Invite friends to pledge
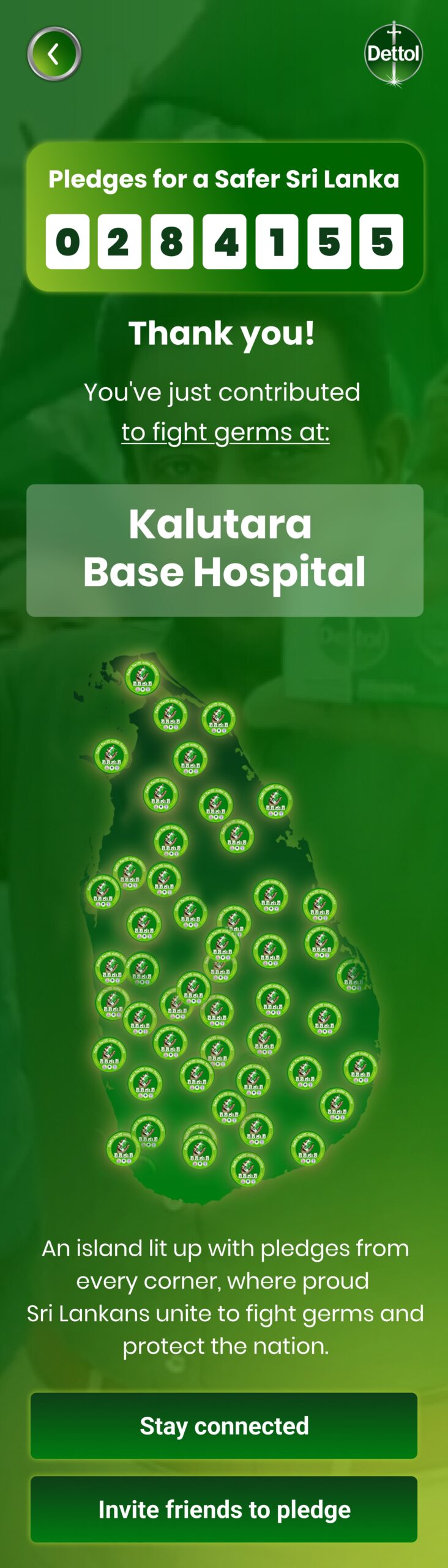Viewport: 448px width, 1568px height. 224,1509
